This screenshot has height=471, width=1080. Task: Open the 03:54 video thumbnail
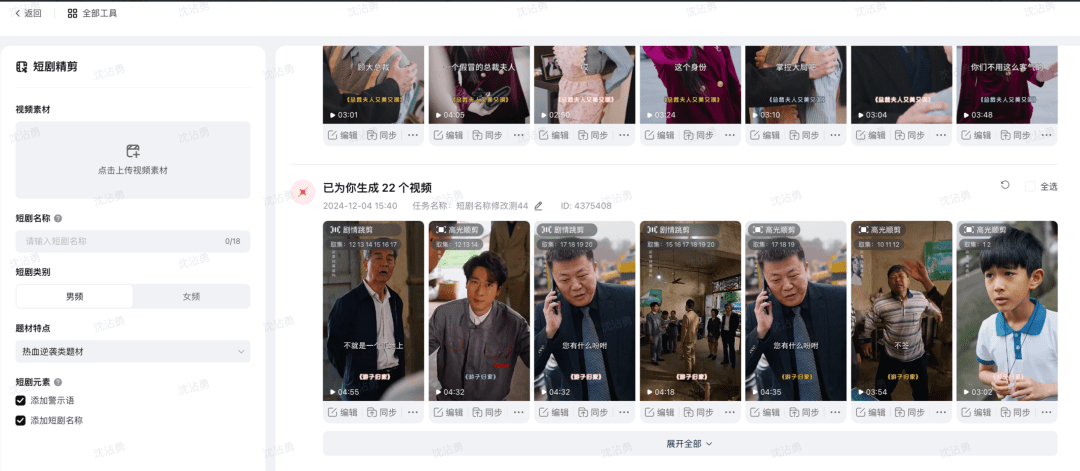[x=902, y=310]
